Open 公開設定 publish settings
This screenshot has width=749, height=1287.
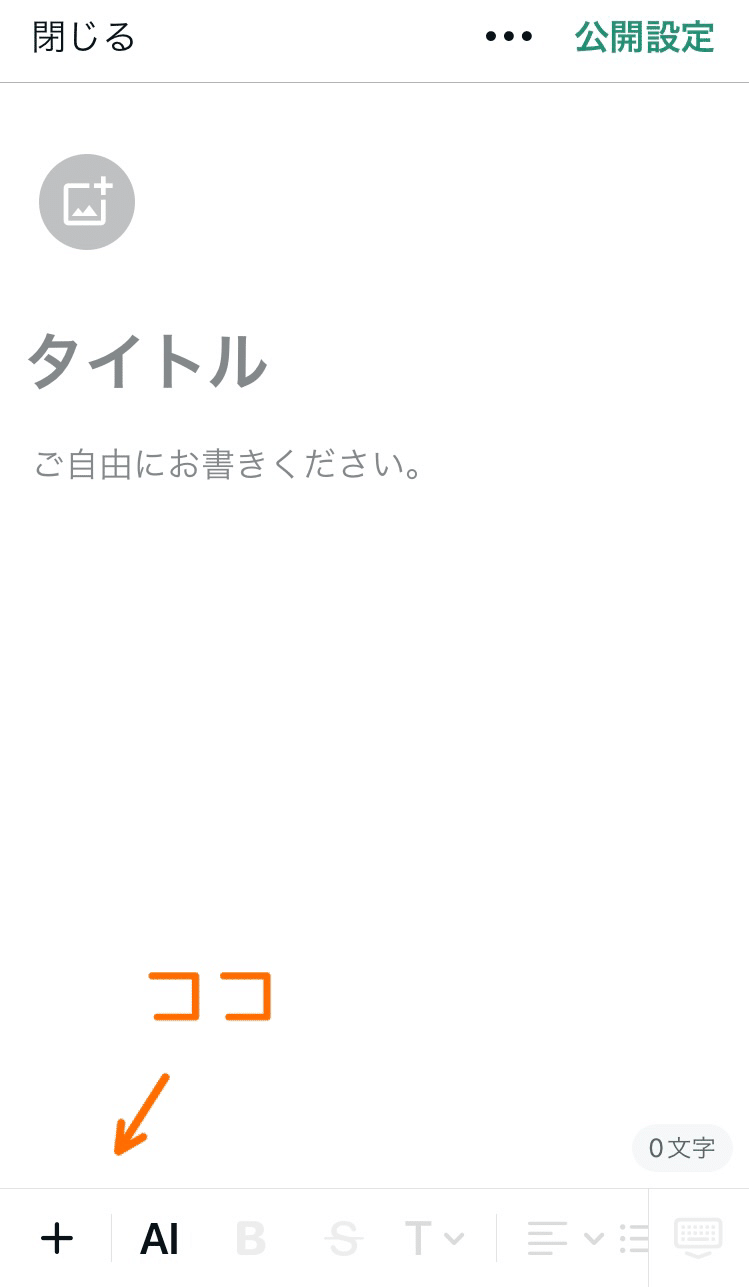[x=645, y=38]
